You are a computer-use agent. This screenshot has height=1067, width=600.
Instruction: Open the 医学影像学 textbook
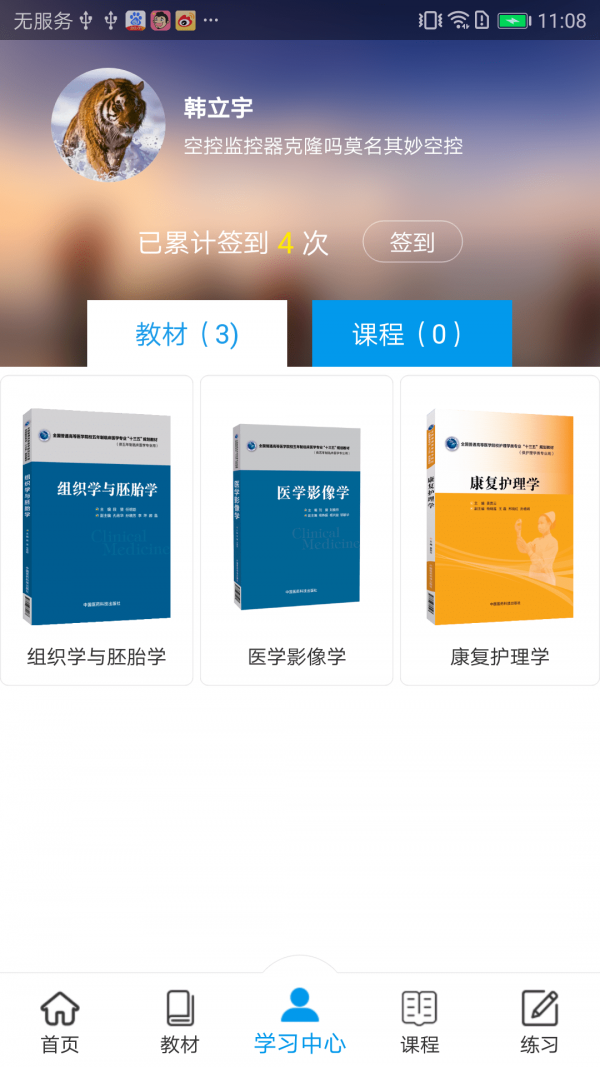click(297, 530)
